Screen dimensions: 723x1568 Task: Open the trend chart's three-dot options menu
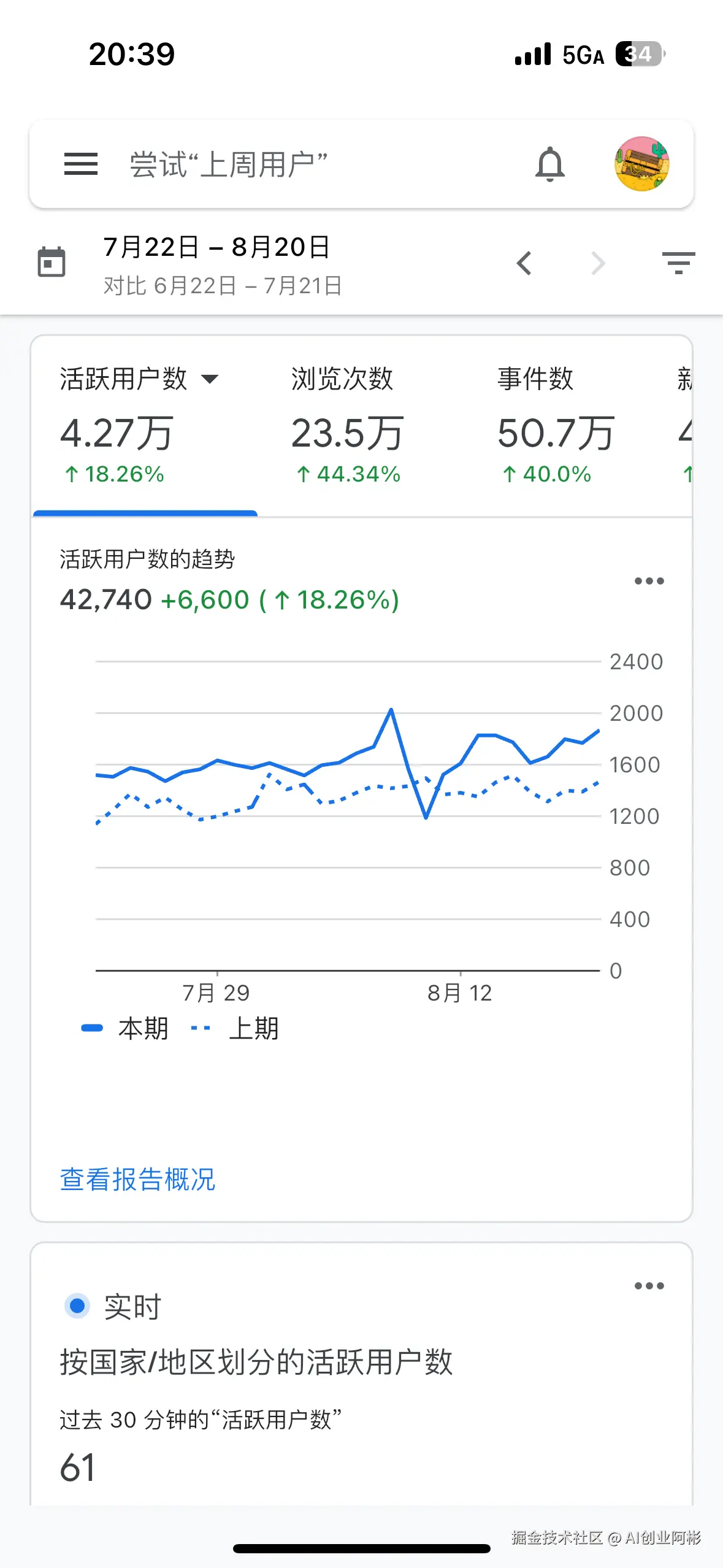pyautogui.click(x=649, y=581)
